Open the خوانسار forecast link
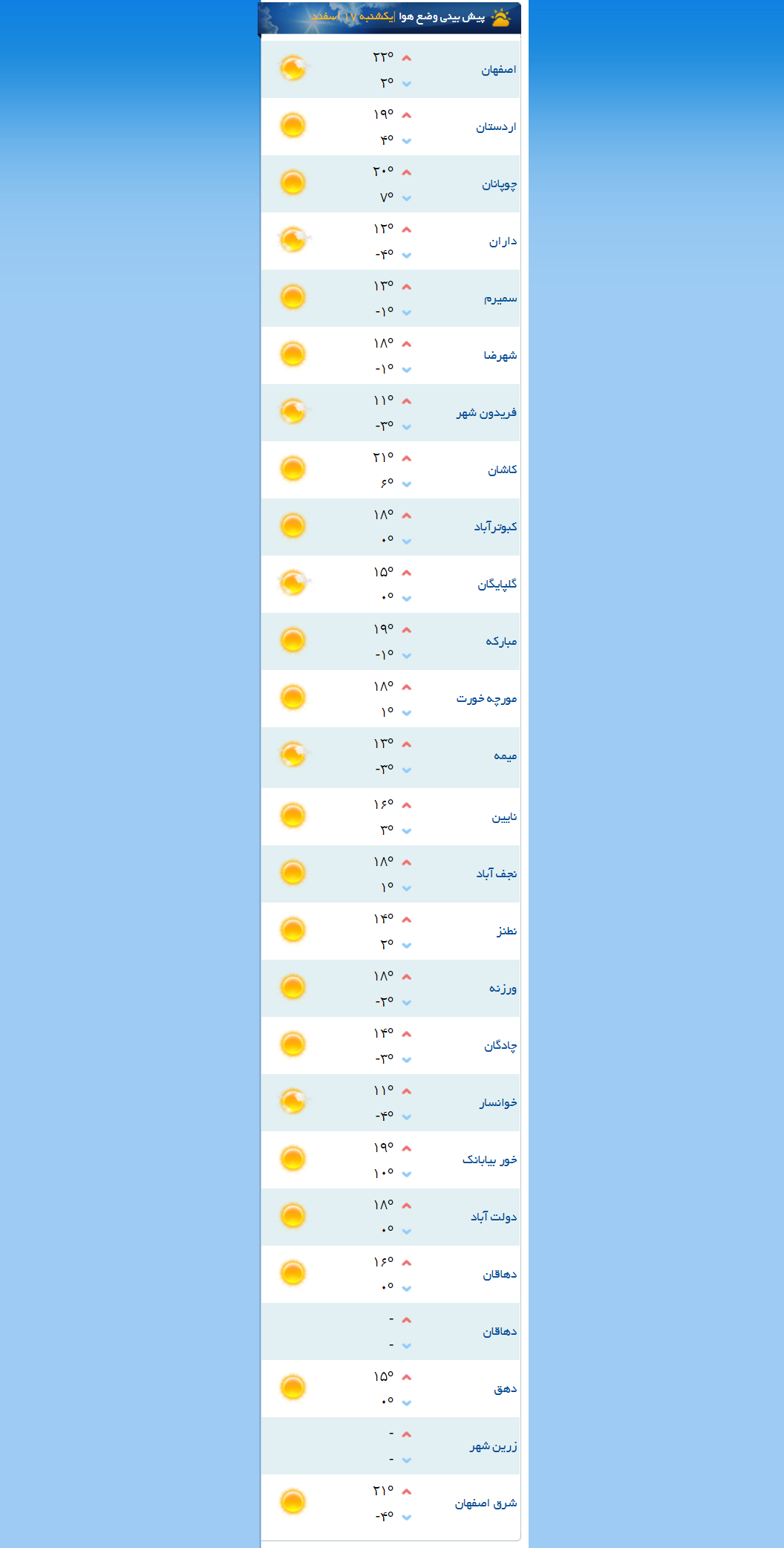Screen dimensions: 784x1548 [498, 1103]
